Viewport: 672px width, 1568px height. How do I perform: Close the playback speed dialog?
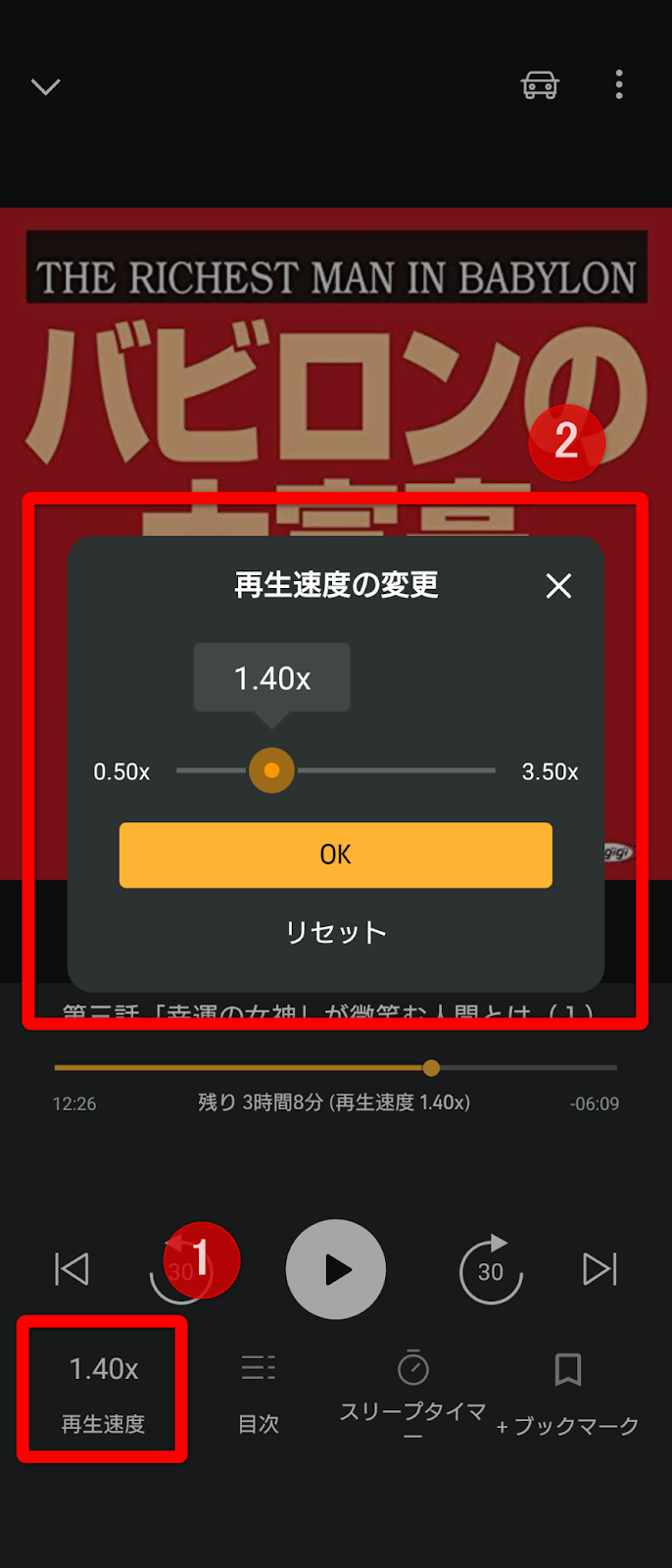(558, 586)
